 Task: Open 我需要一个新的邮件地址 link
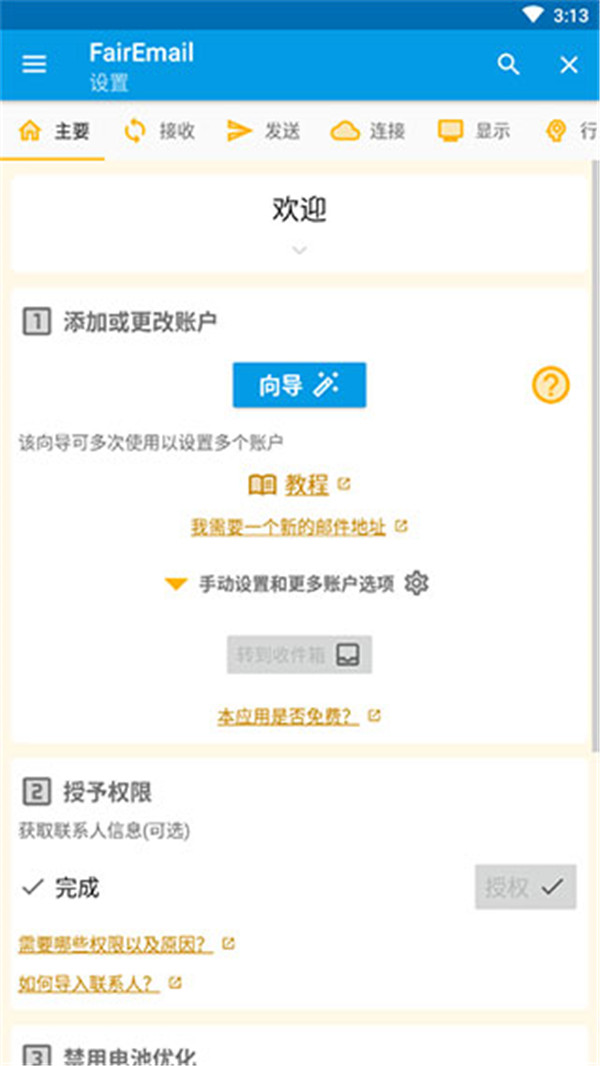289,527
